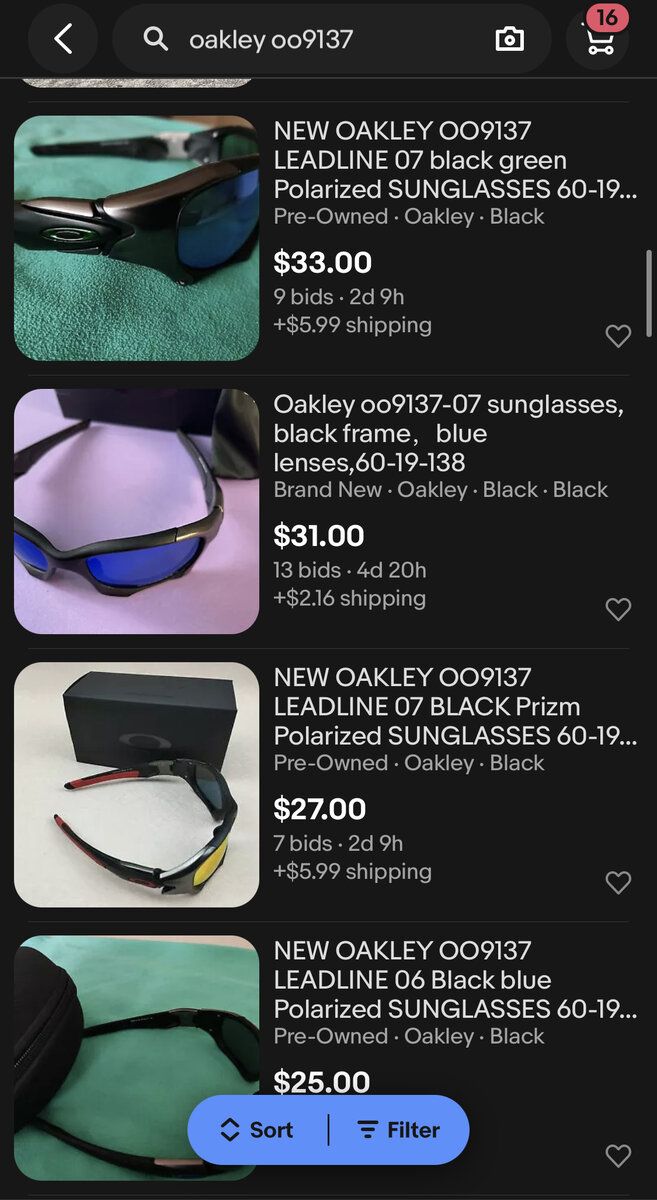Open the Sort options
The height and width of the screenshot is (1200, 657).
click(x=257, y=1130)
